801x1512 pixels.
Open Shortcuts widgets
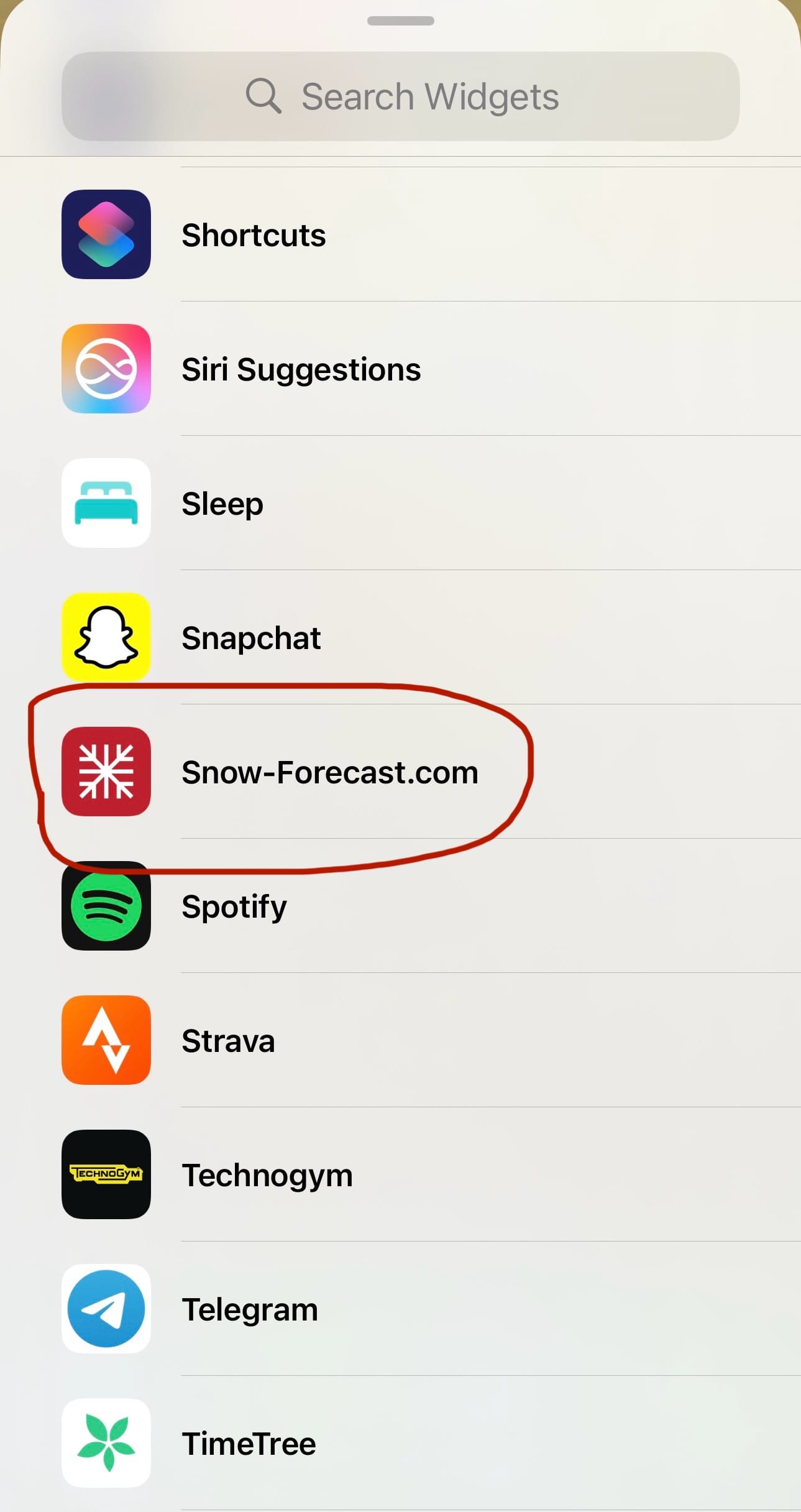[x=254, y=235]
